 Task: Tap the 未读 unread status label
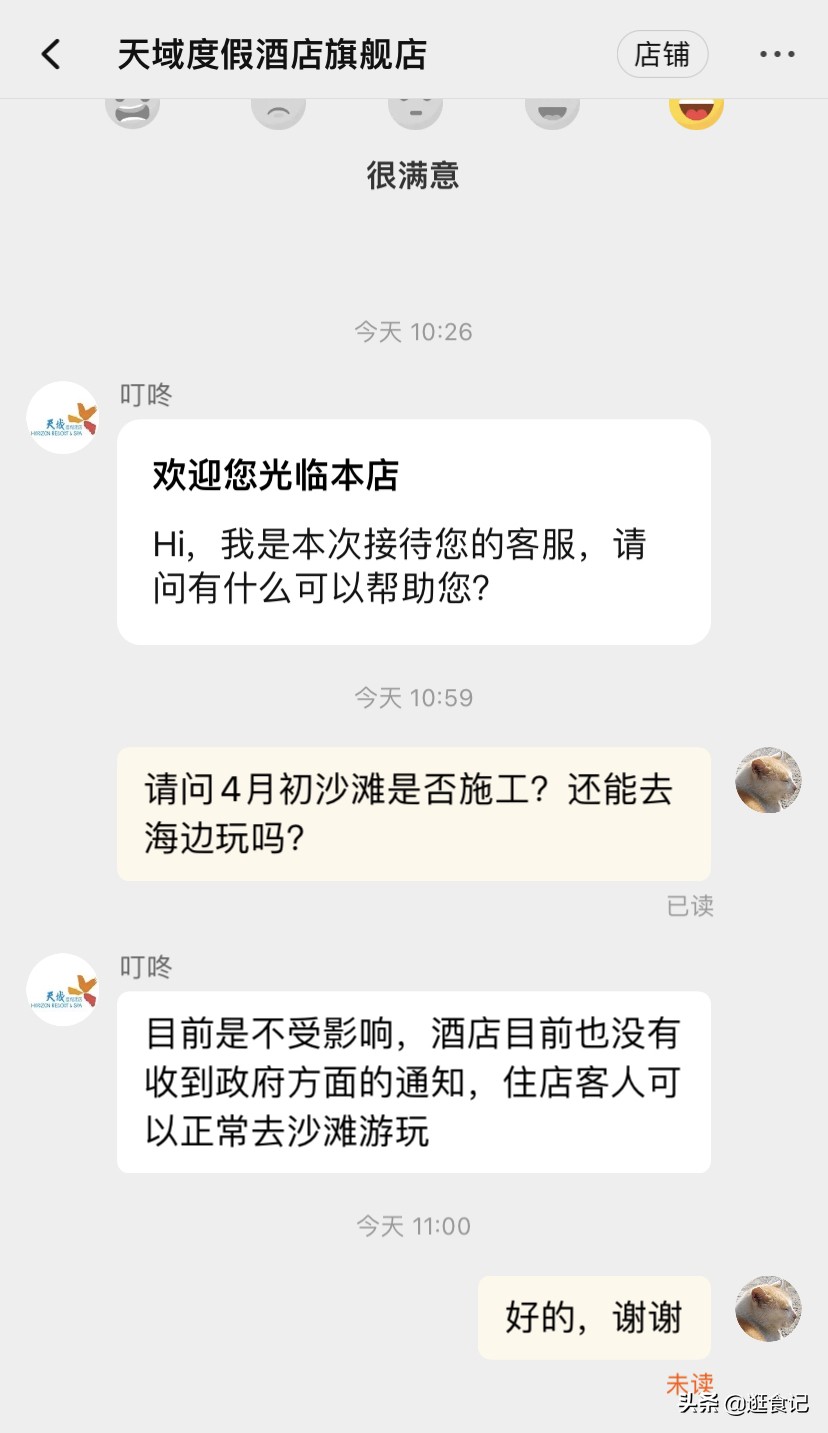point(688,1381)
